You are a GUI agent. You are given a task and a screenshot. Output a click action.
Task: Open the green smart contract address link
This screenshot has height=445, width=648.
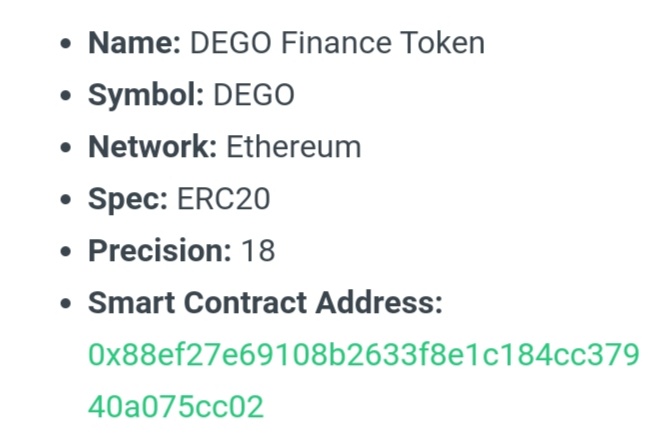coord(362,357)
